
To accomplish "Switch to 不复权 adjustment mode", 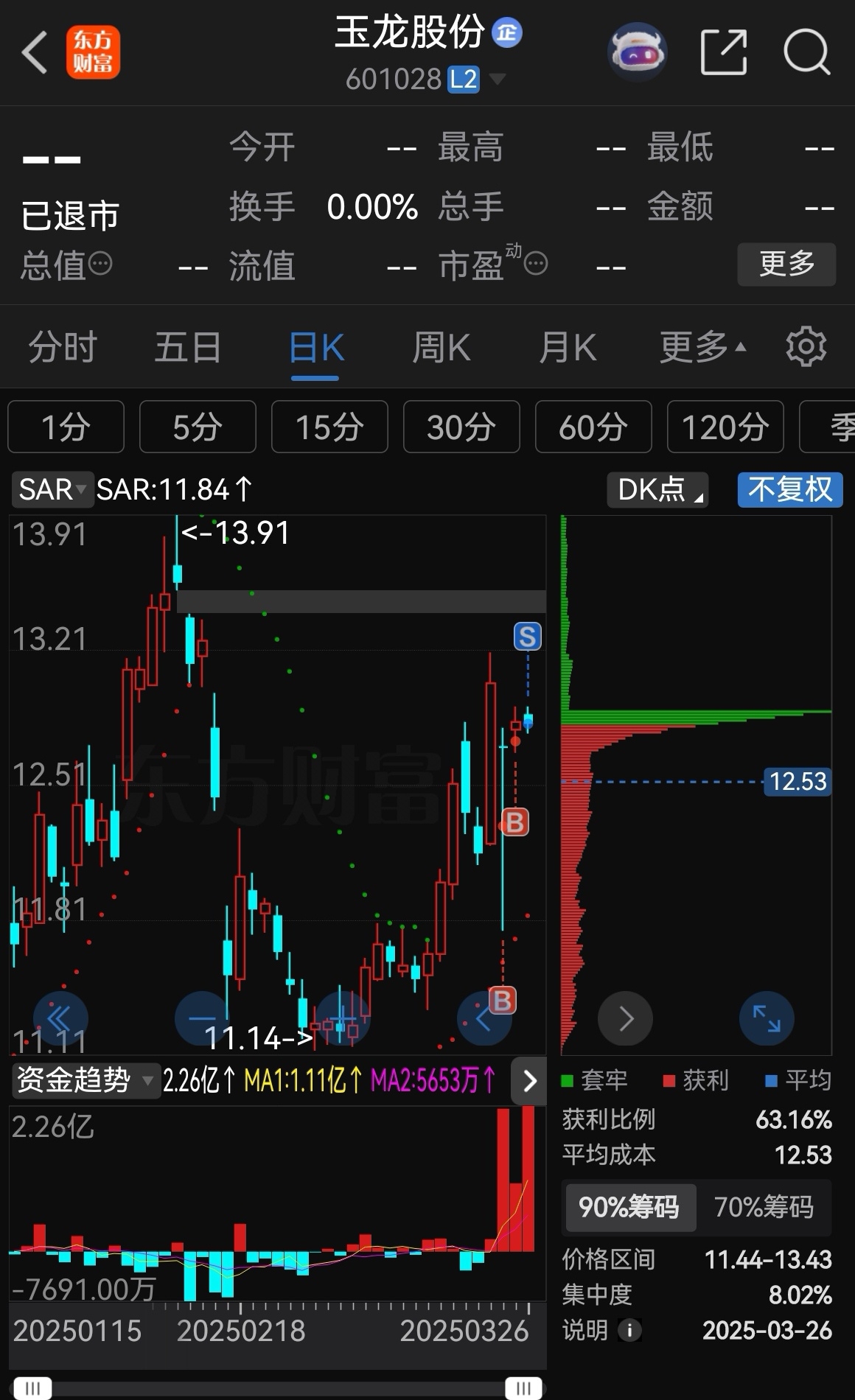I will (789, 489).
